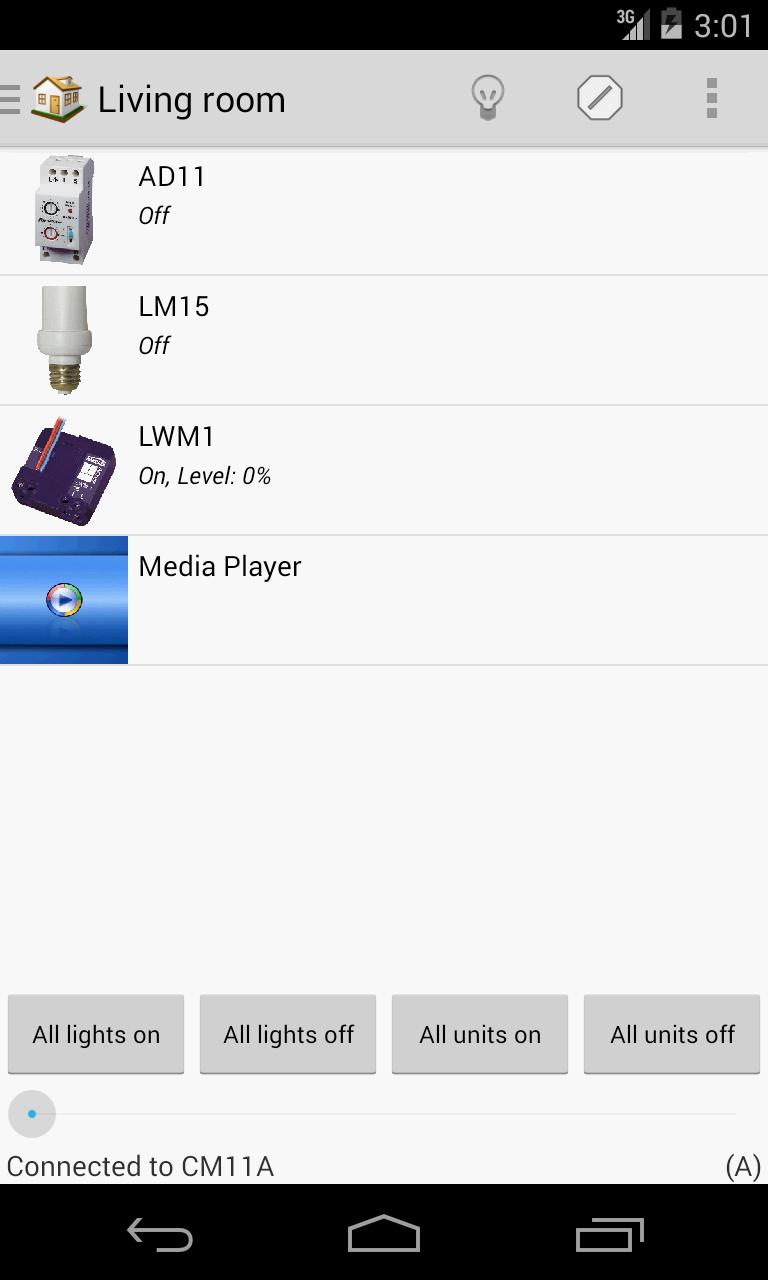
Task: Return to the home screen
Action: pos(384,1236)
